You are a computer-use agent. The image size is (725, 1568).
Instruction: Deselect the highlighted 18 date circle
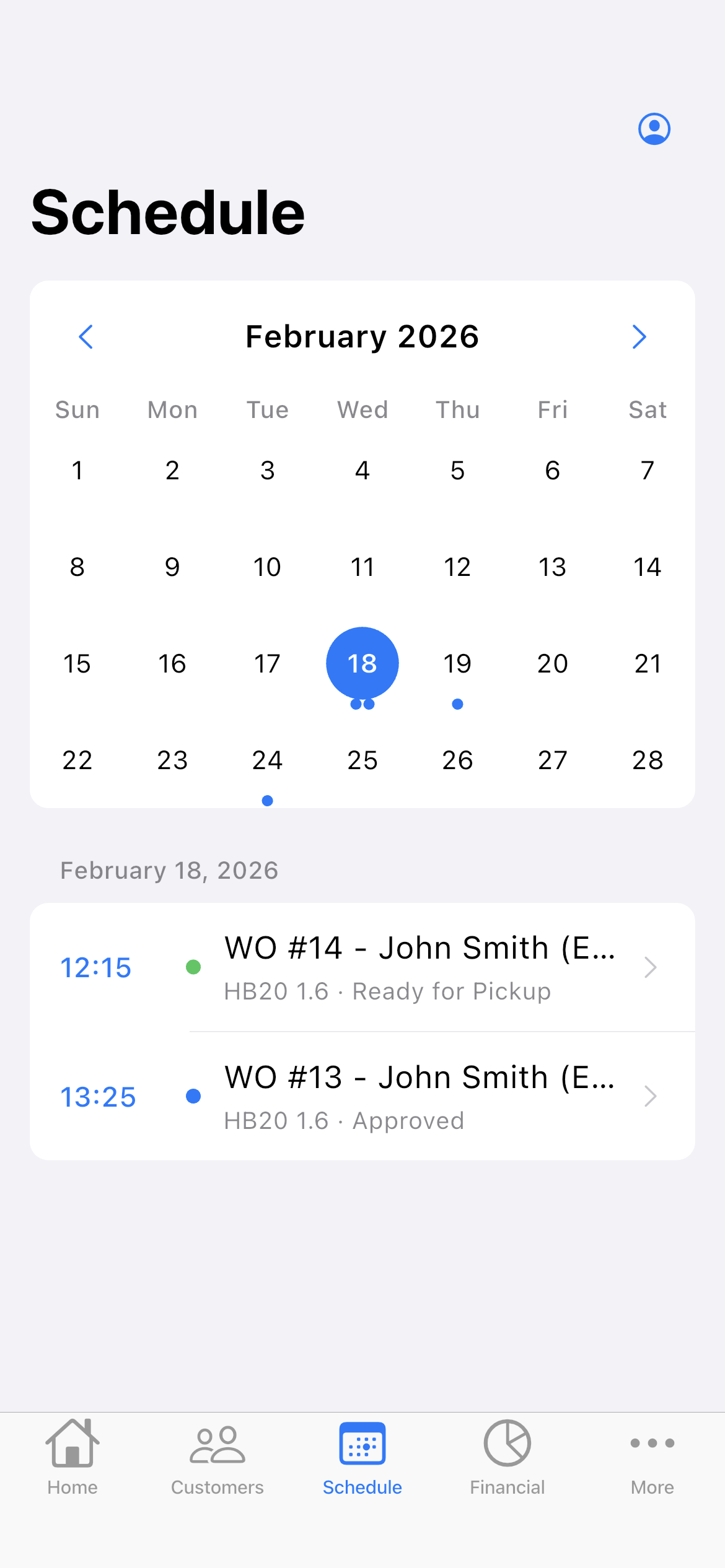[362, 663]
